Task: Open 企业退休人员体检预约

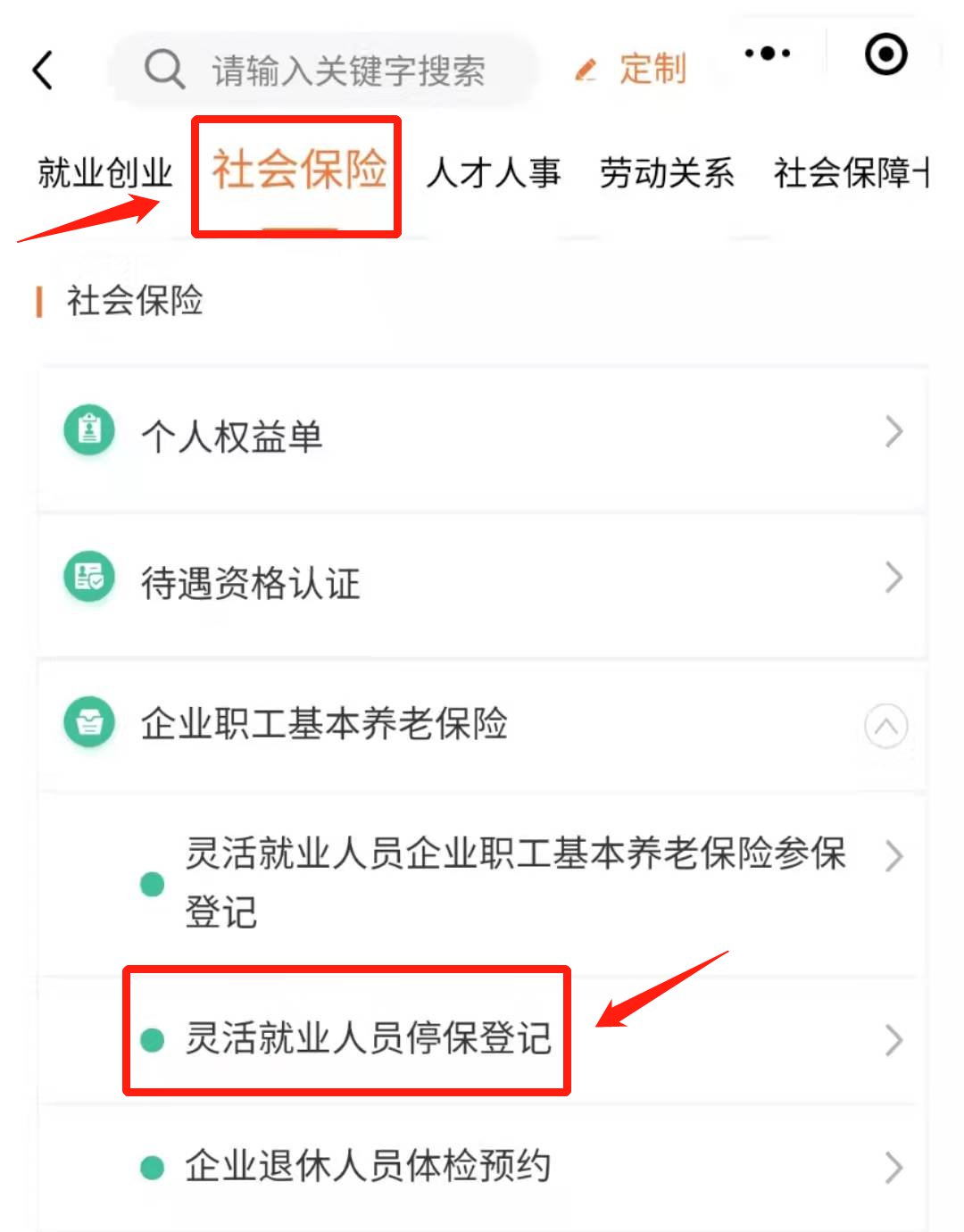Action: 368,1166
